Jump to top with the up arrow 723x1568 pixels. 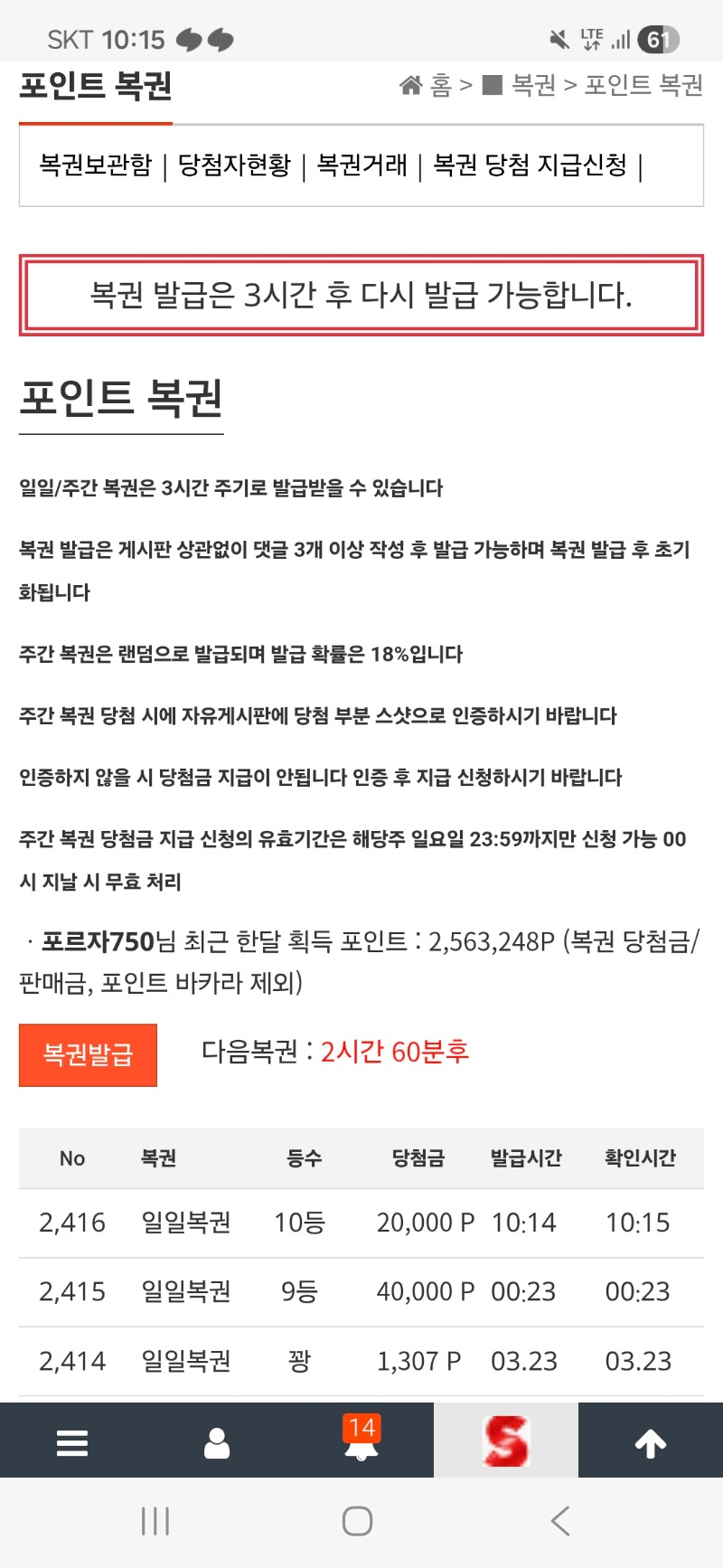pos(651,1441)
